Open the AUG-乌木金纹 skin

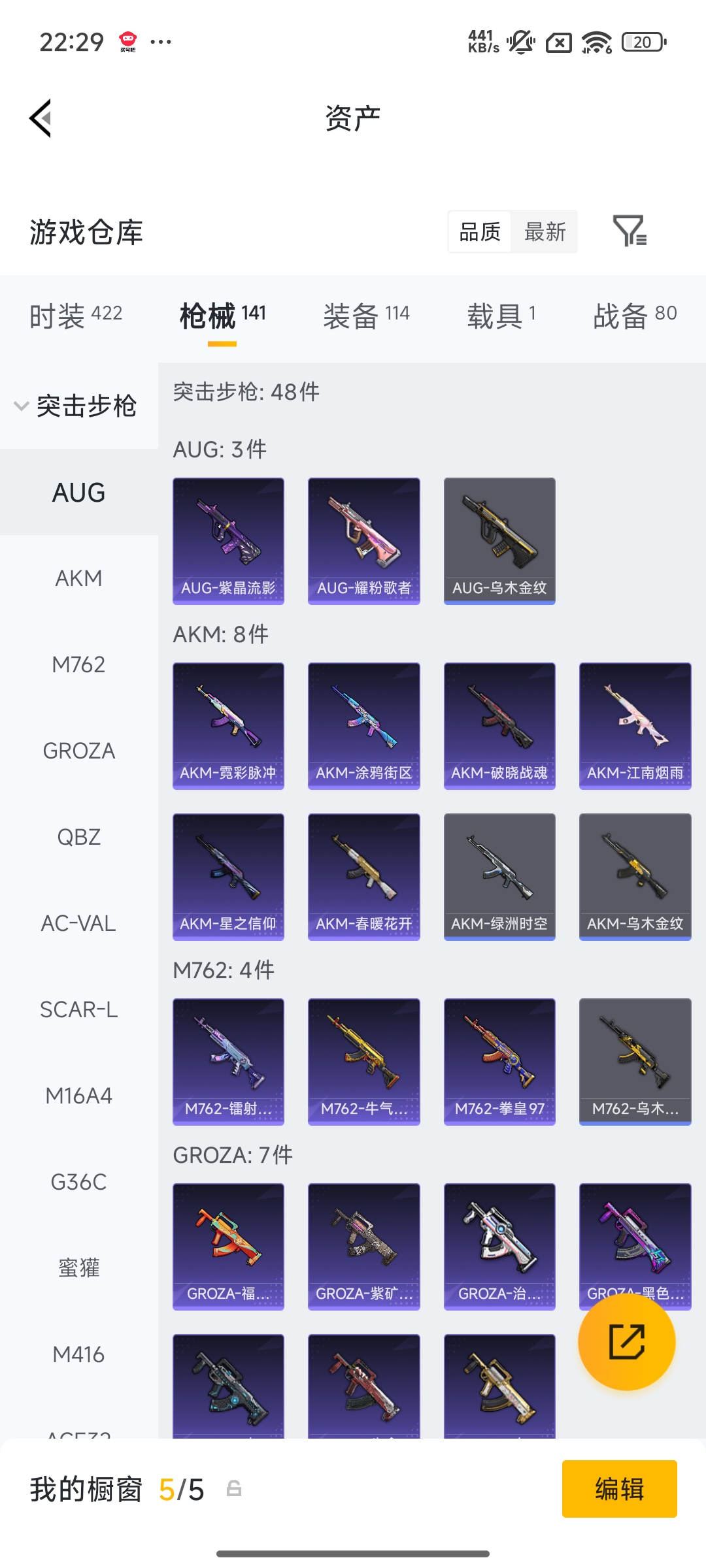[499, 540]
